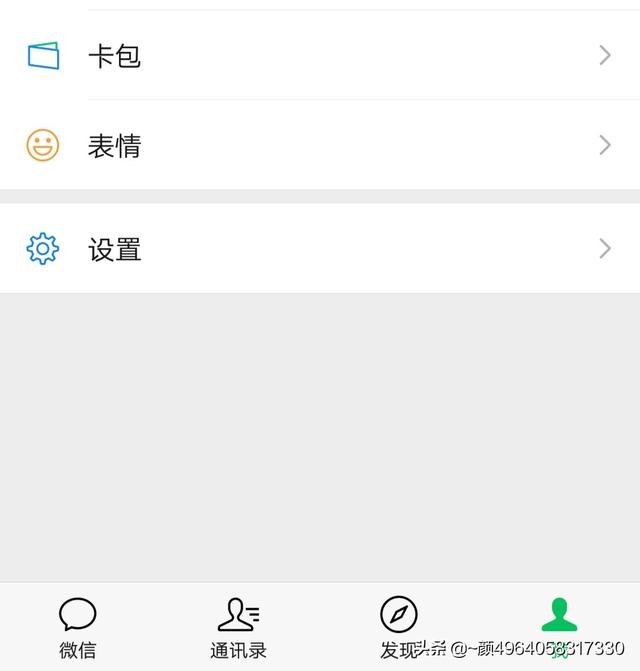Screen dimensions: 640x671
Task: Open the 表情 (Stickers) row
Action: tap(320, 146)
